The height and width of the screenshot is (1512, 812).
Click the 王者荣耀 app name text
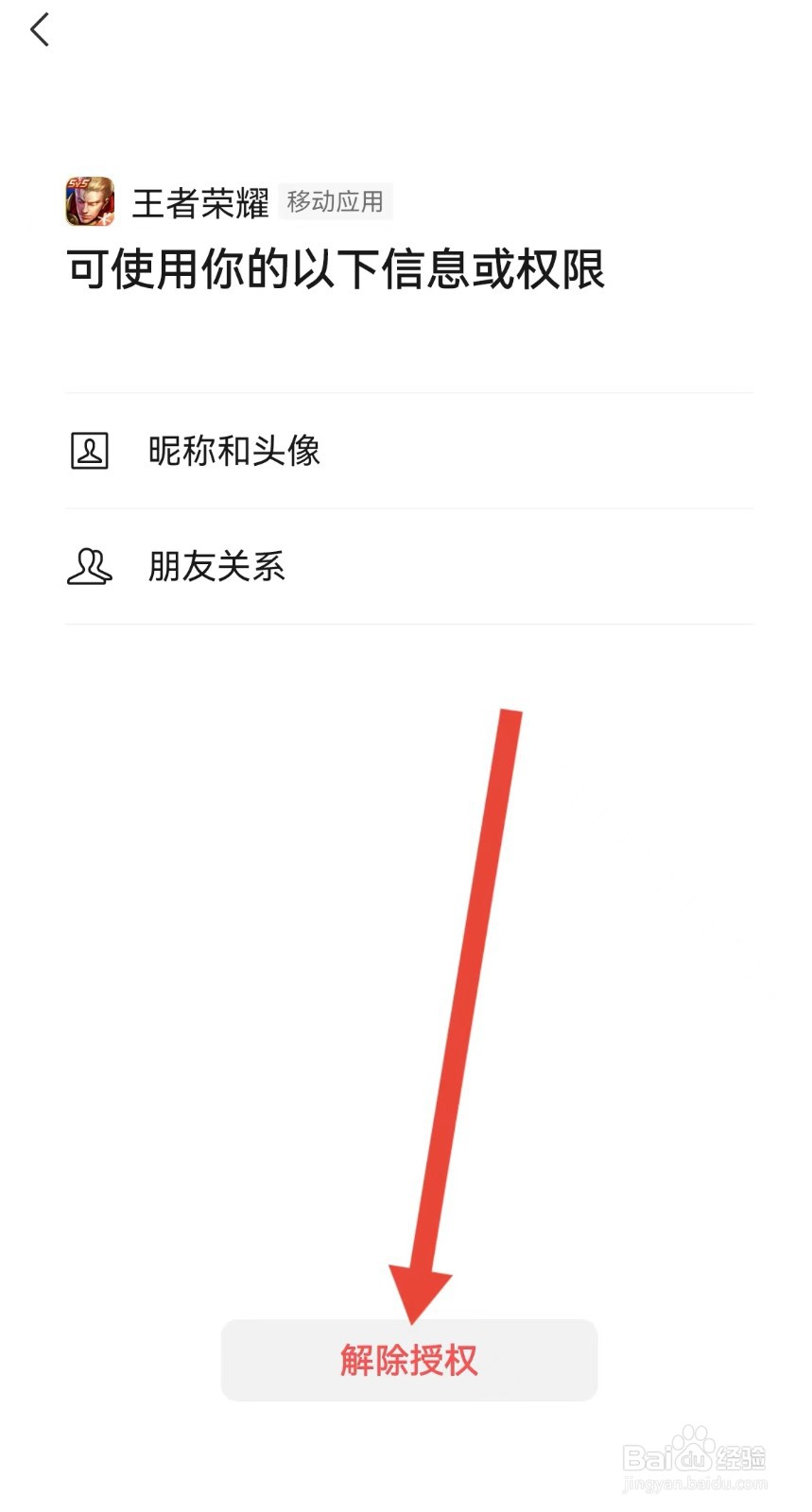click(199, 201)
